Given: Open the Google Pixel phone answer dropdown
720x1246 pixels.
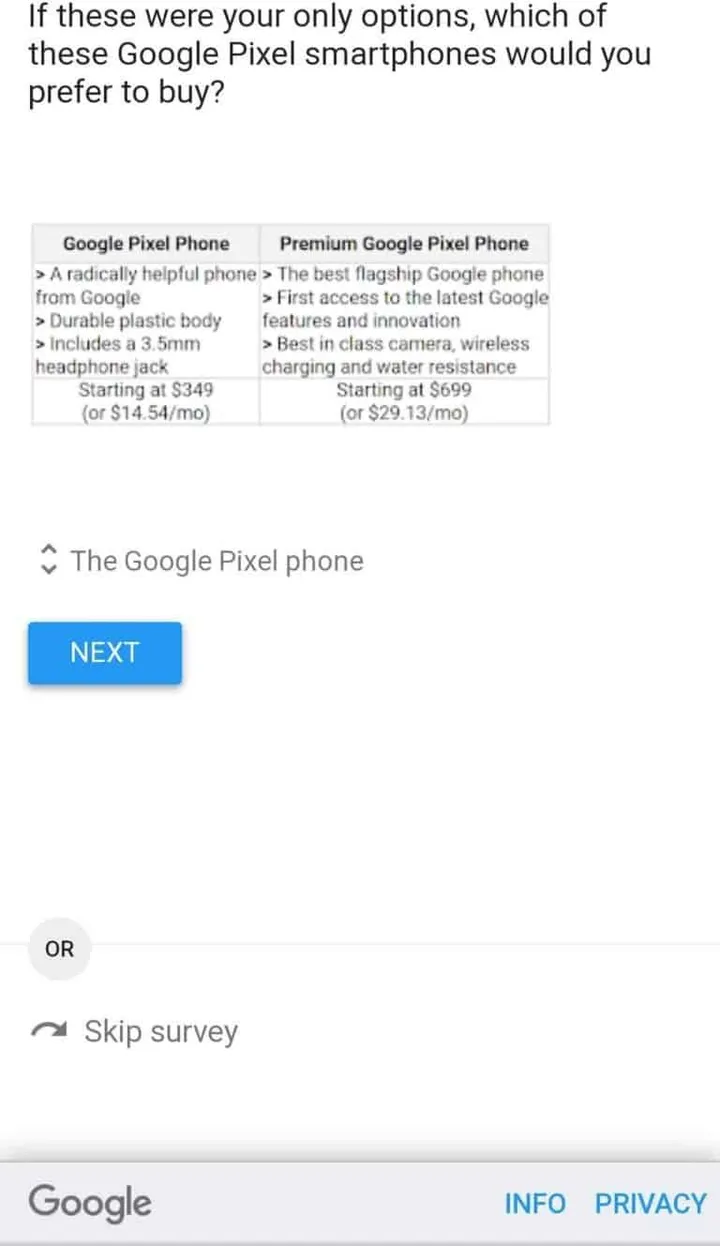Looking at the screenshot, I should click(x=200, y=561).
